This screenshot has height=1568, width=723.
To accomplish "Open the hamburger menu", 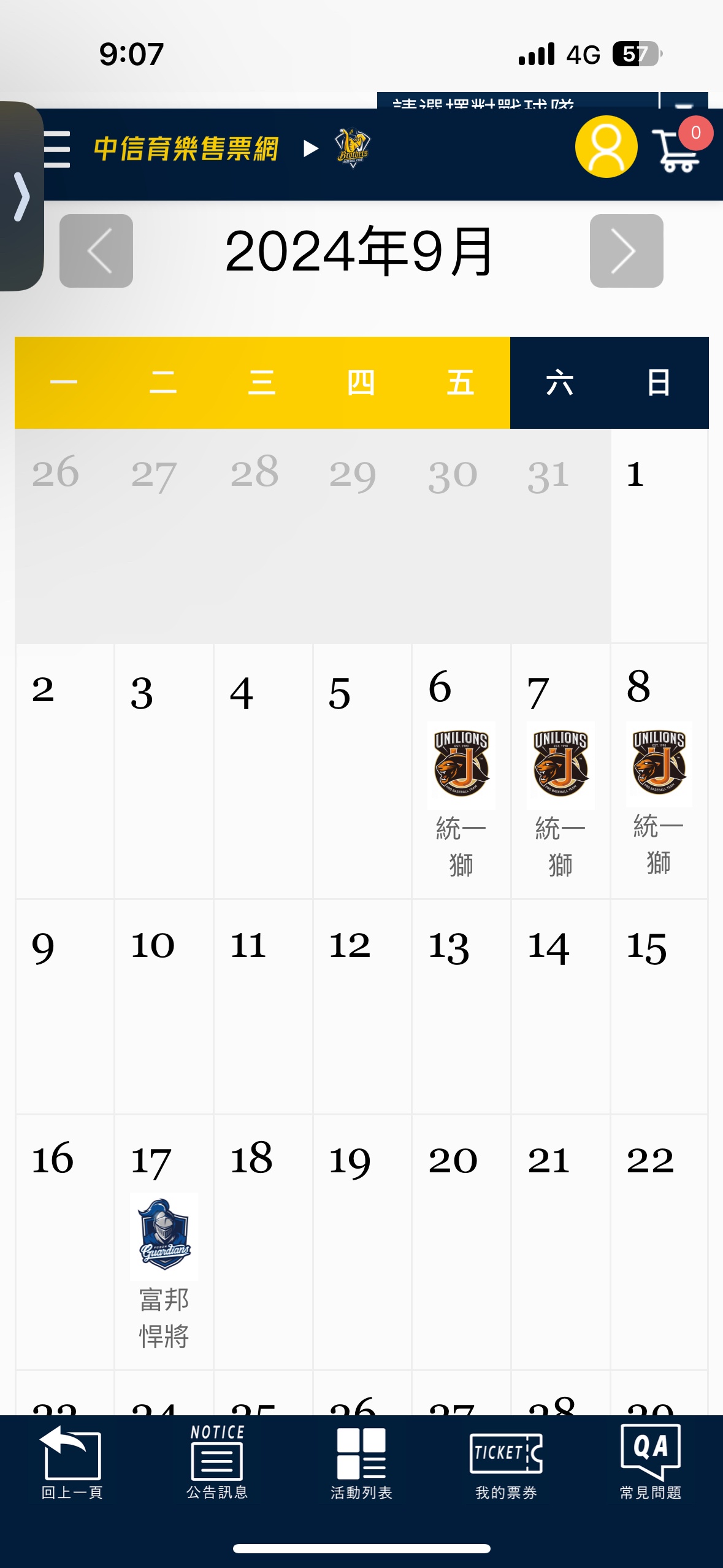I will 58,149.
